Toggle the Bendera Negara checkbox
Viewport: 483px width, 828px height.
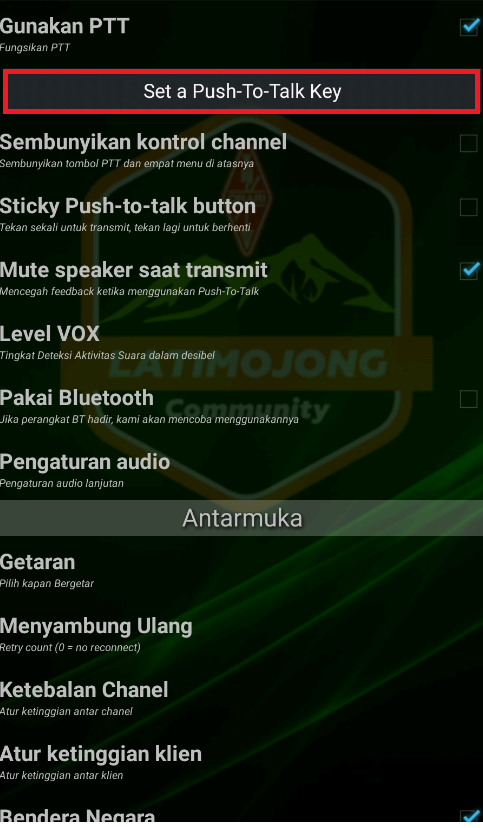[469, 817]
